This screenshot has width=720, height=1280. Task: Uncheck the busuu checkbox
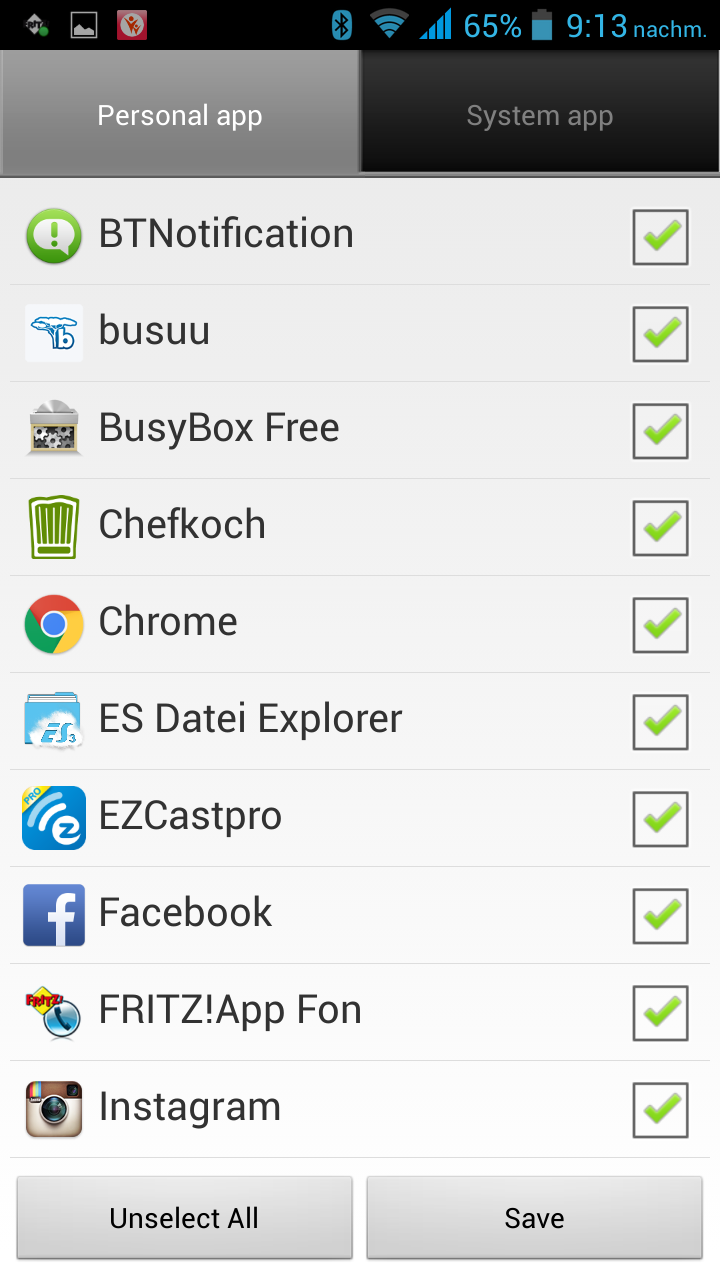pos(661,334)
